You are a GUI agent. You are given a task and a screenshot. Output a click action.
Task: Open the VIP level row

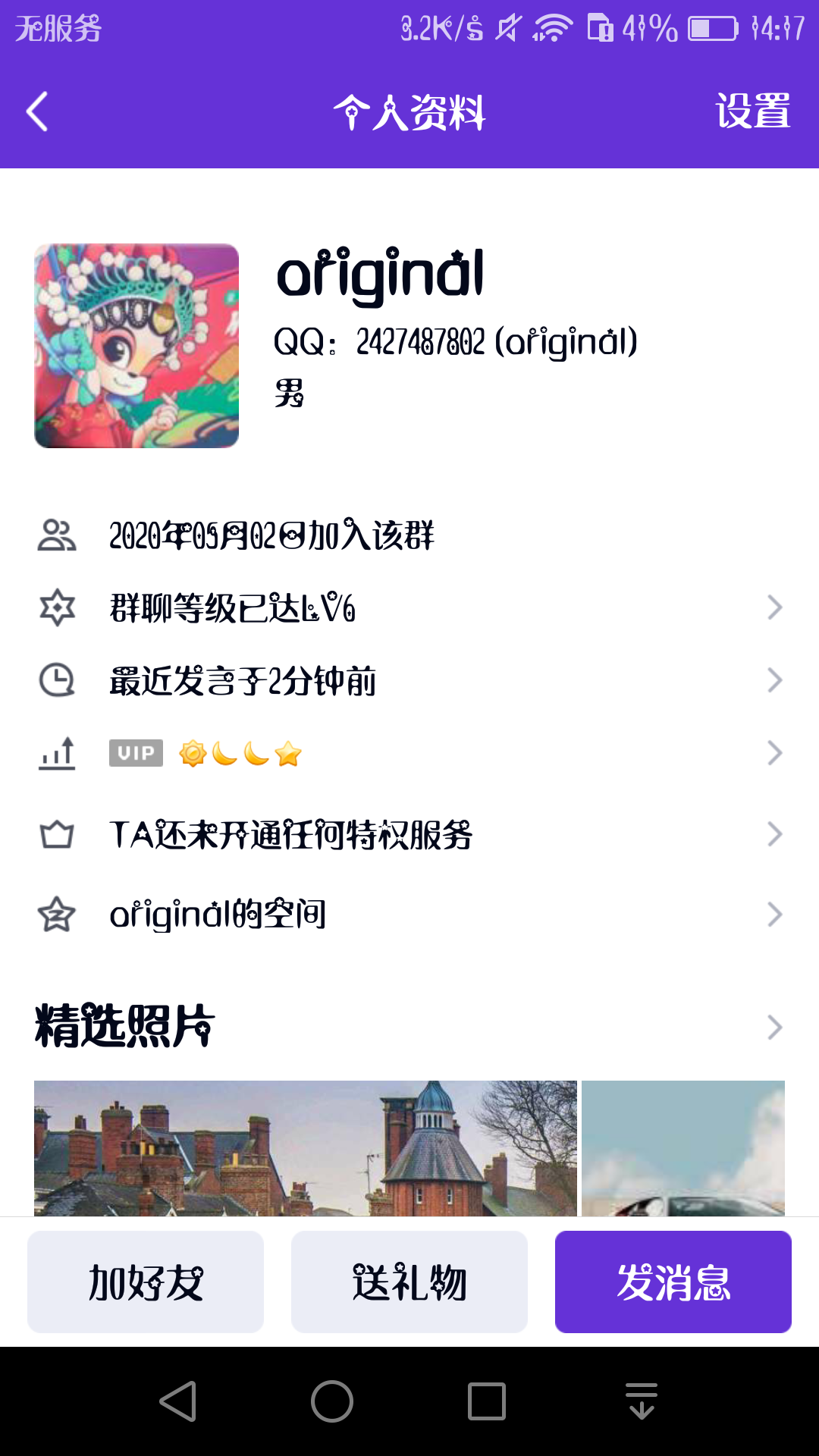click(x=409, y=754)
